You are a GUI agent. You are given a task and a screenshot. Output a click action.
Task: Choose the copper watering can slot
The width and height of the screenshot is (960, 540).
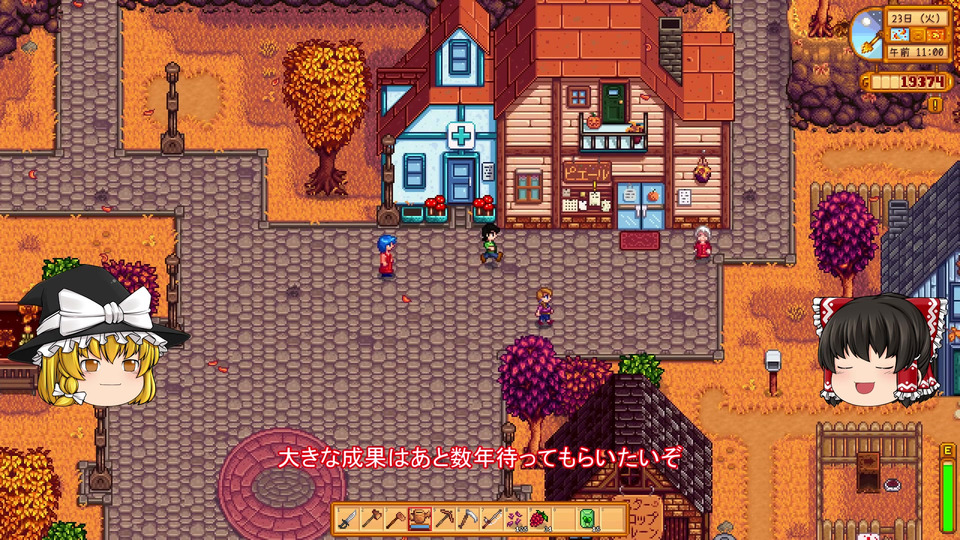pyautogui.click(x=420, y=519)
